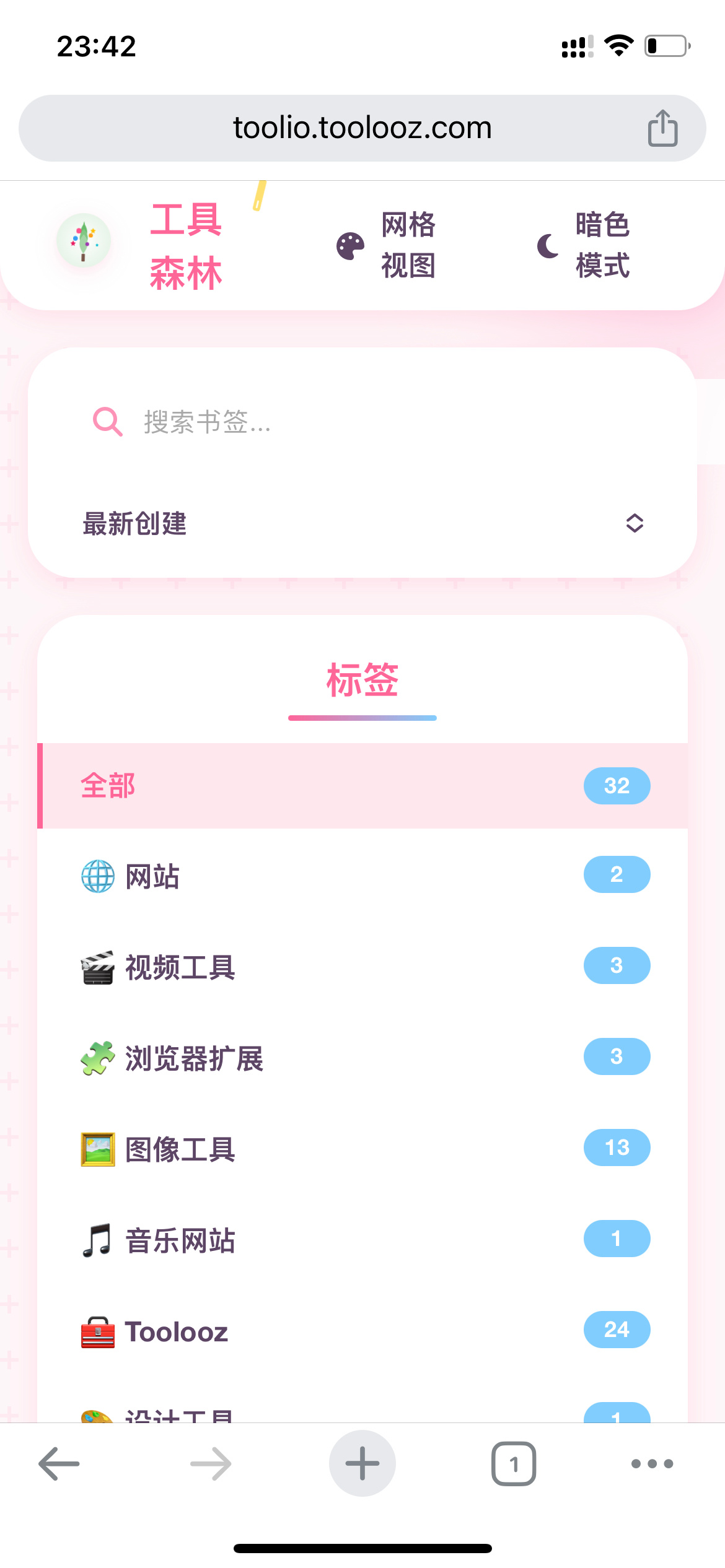
Task: Open the 图像工具 tag list
Action: (x=362, y=1149)
